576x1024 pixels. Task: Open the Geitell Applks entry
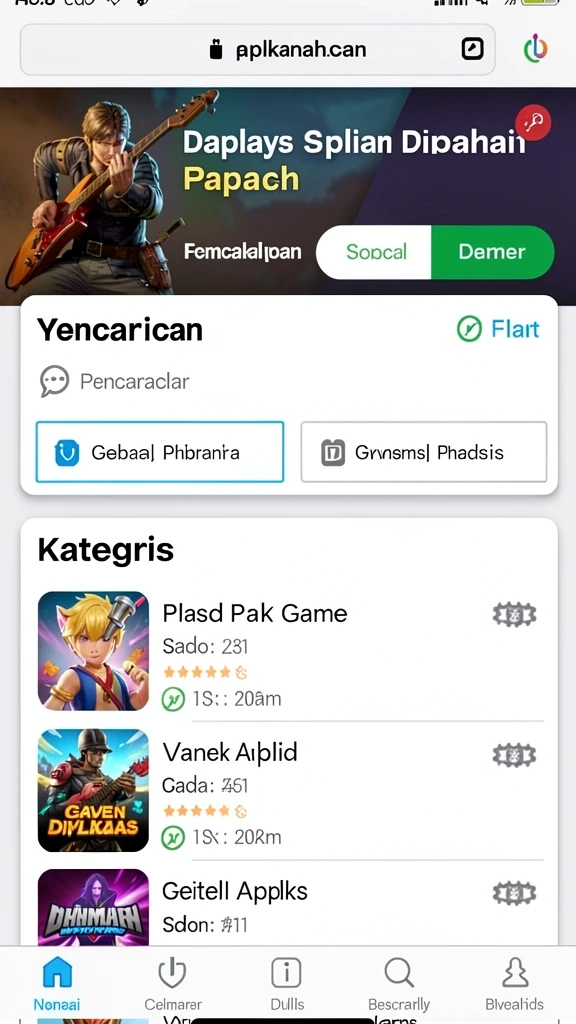291,906
